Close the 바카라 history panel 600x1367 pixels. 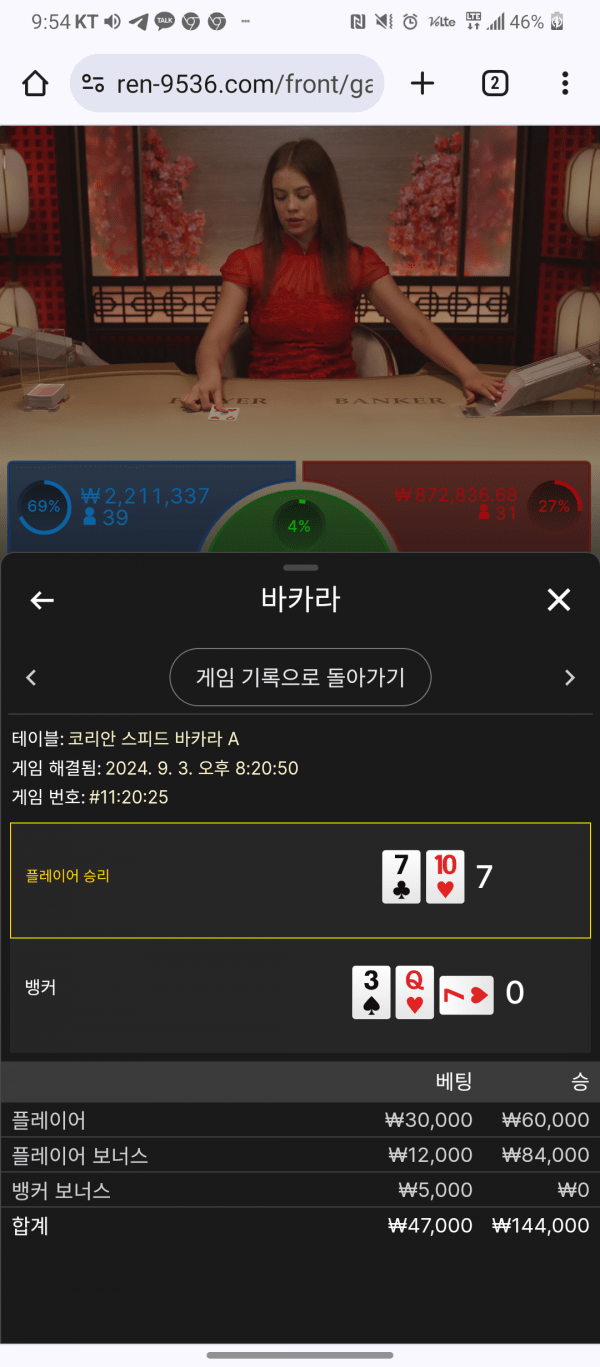click(558, 600)
